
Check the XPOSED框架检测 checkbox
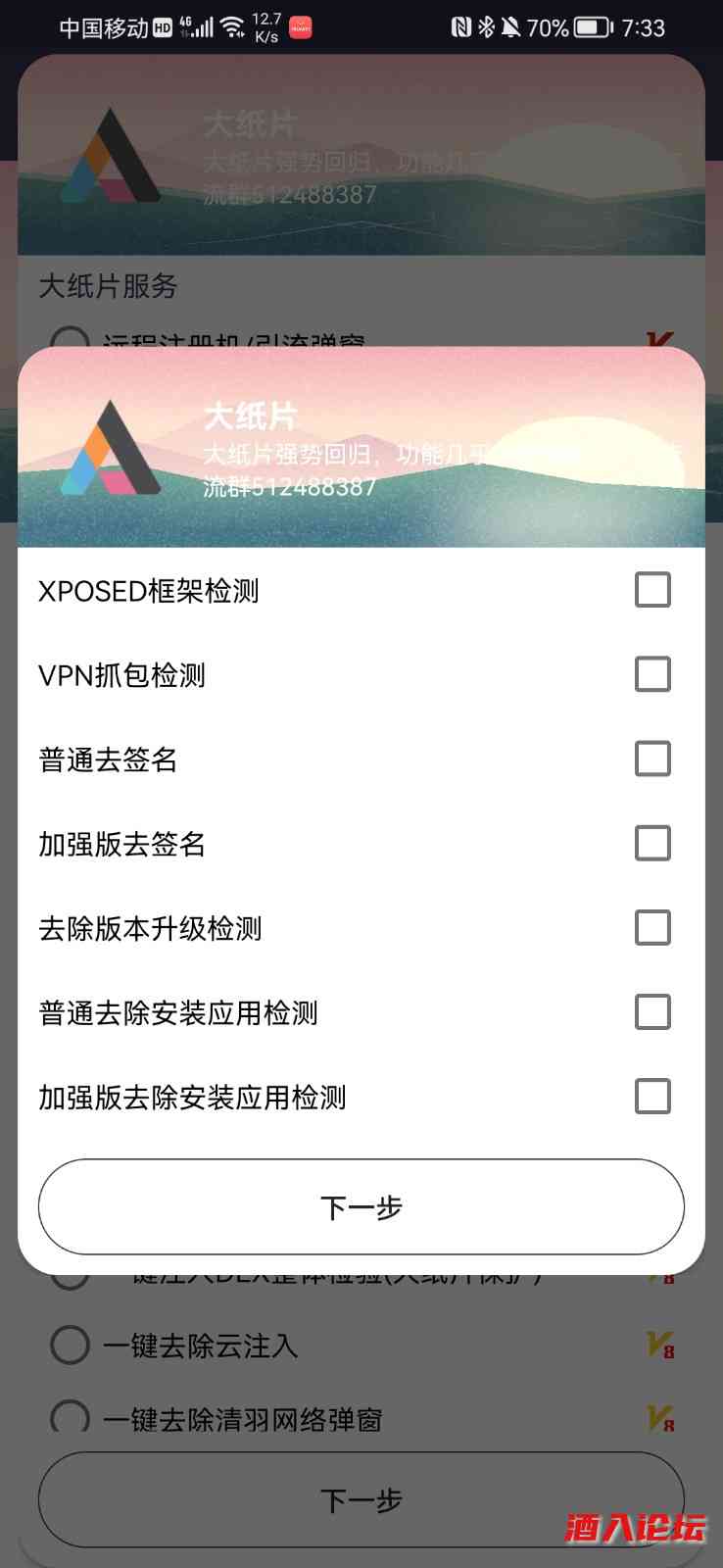coord(652,590)
